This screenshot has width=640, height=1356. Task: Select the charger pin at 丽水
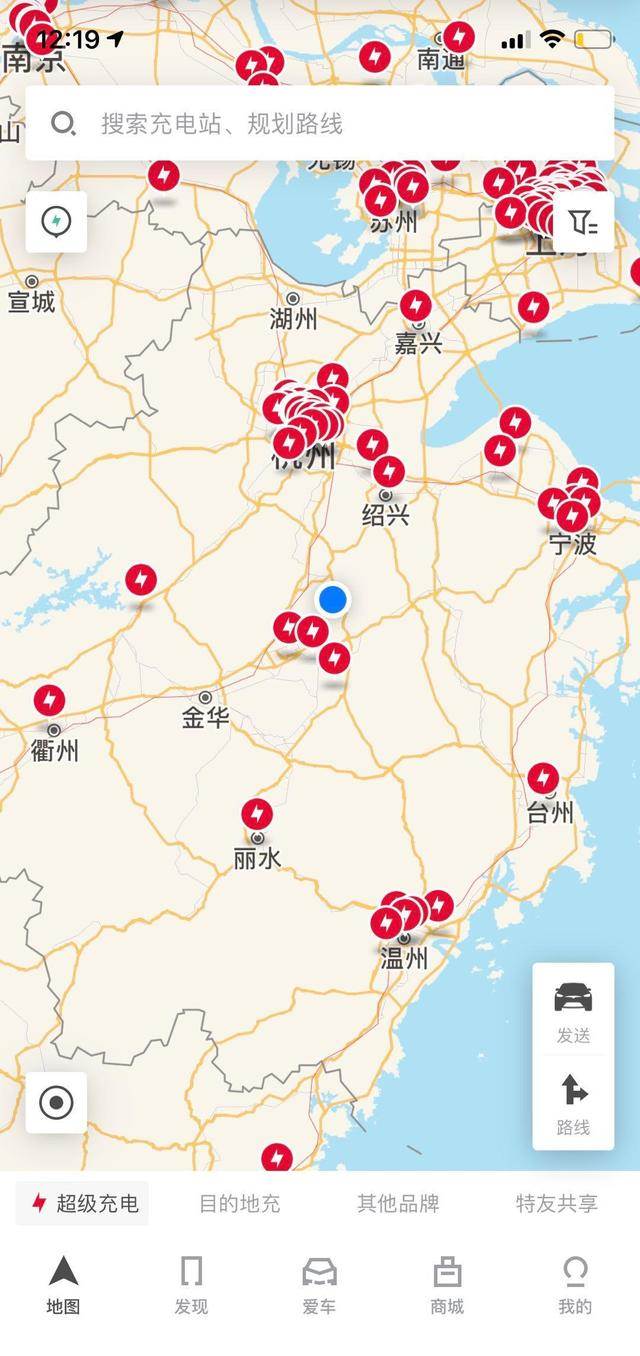tap(257, 813)
